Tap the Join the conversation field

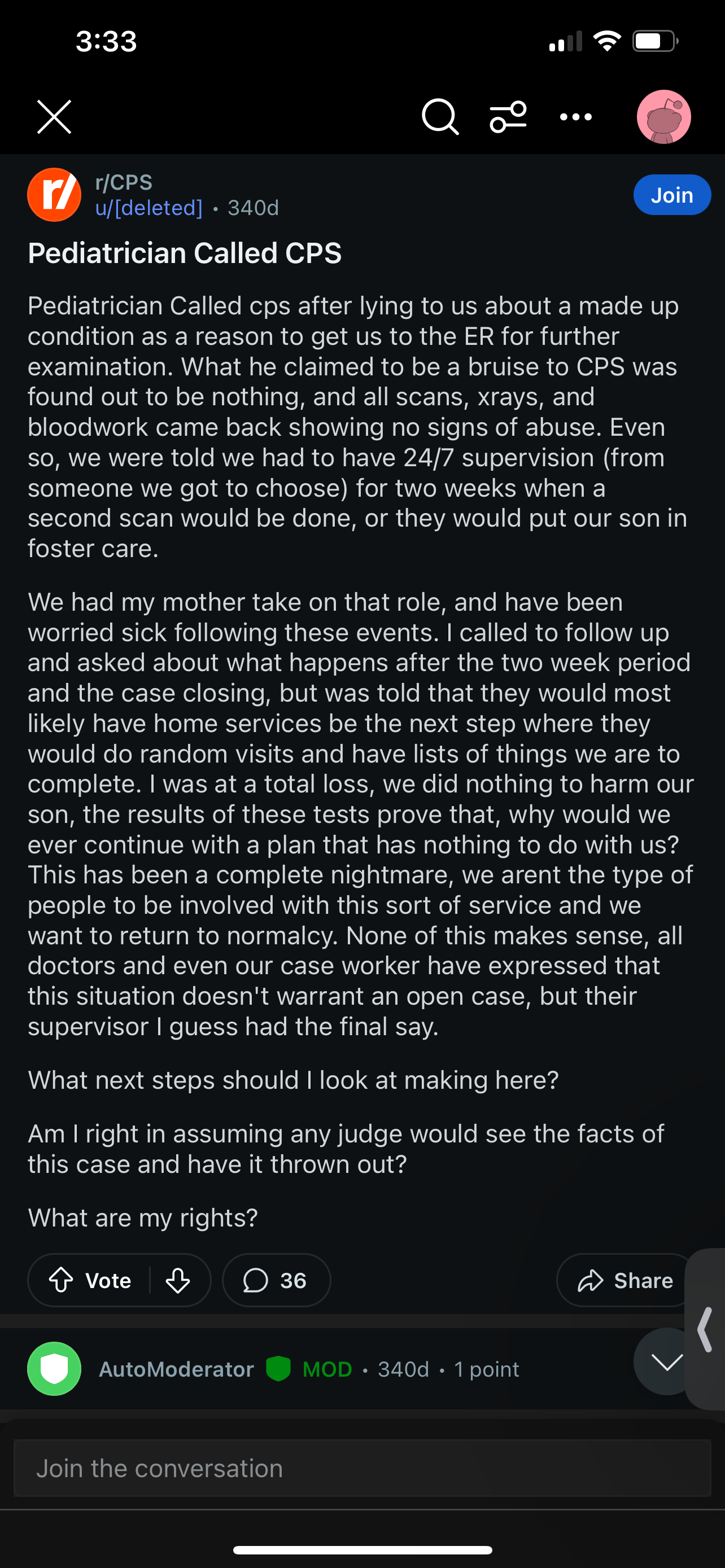click(x=362, y=1468)
